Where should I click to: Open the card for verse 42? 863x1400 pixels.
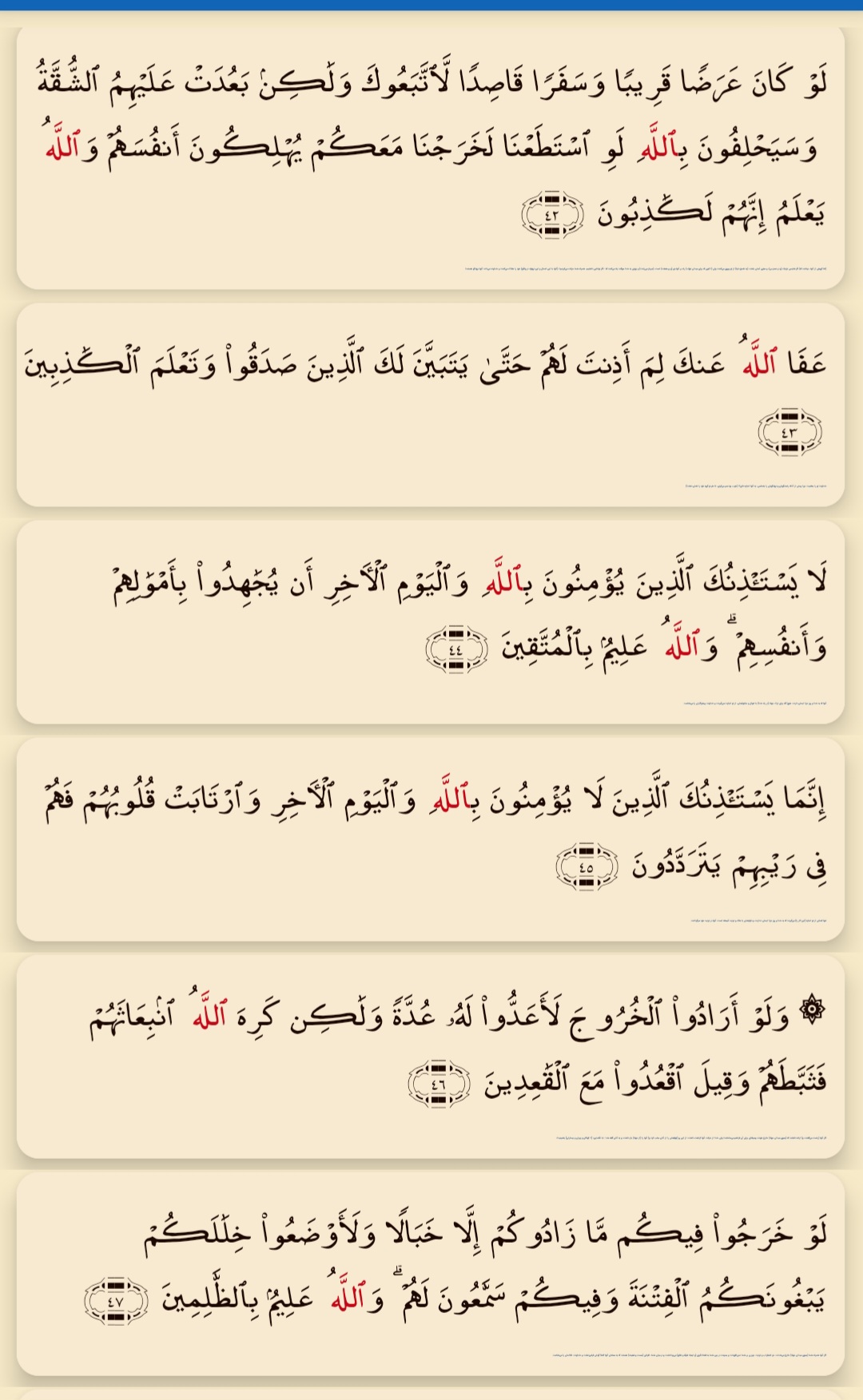tap(430, 157)
